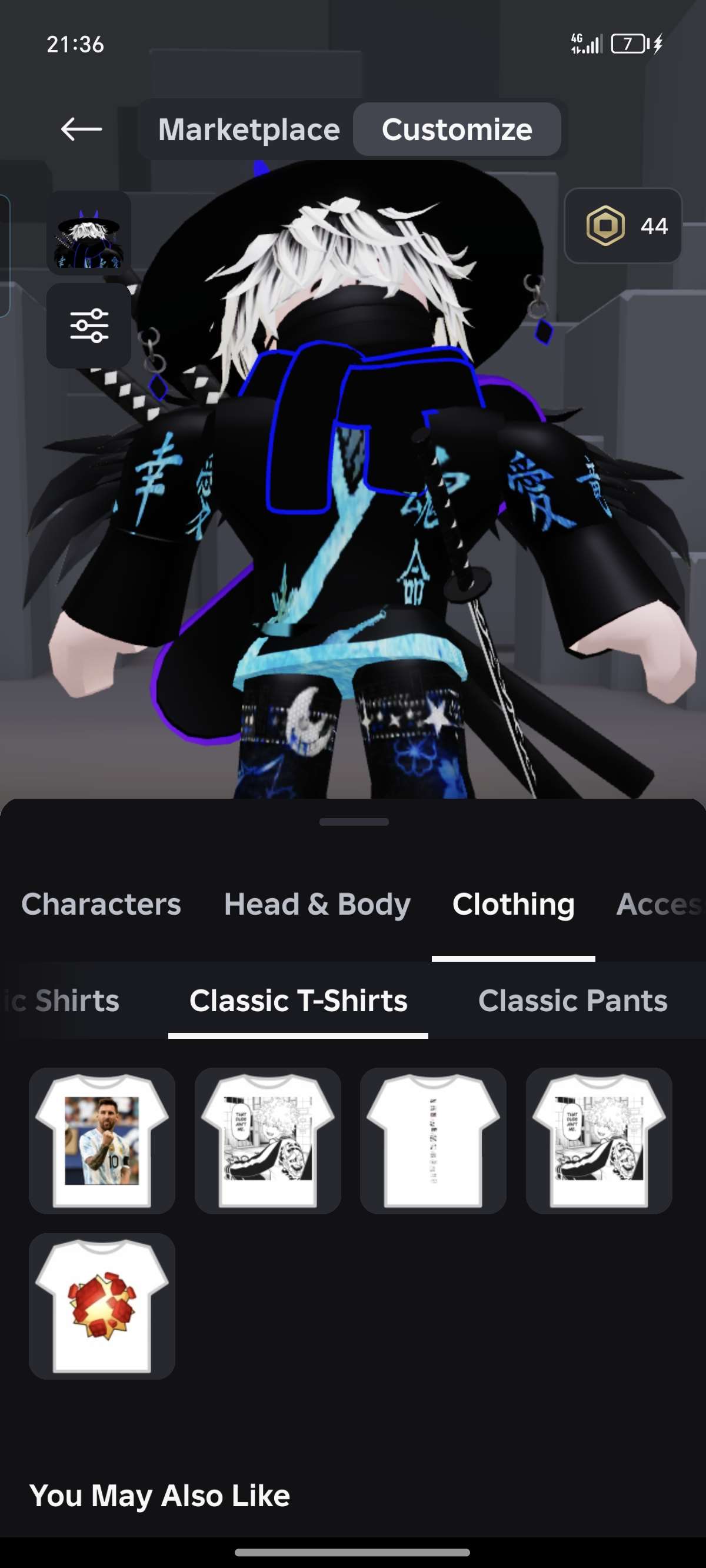Switch to the Customize tab
Viewport: 706px width, 1568px height.
(x=457, y=129)
